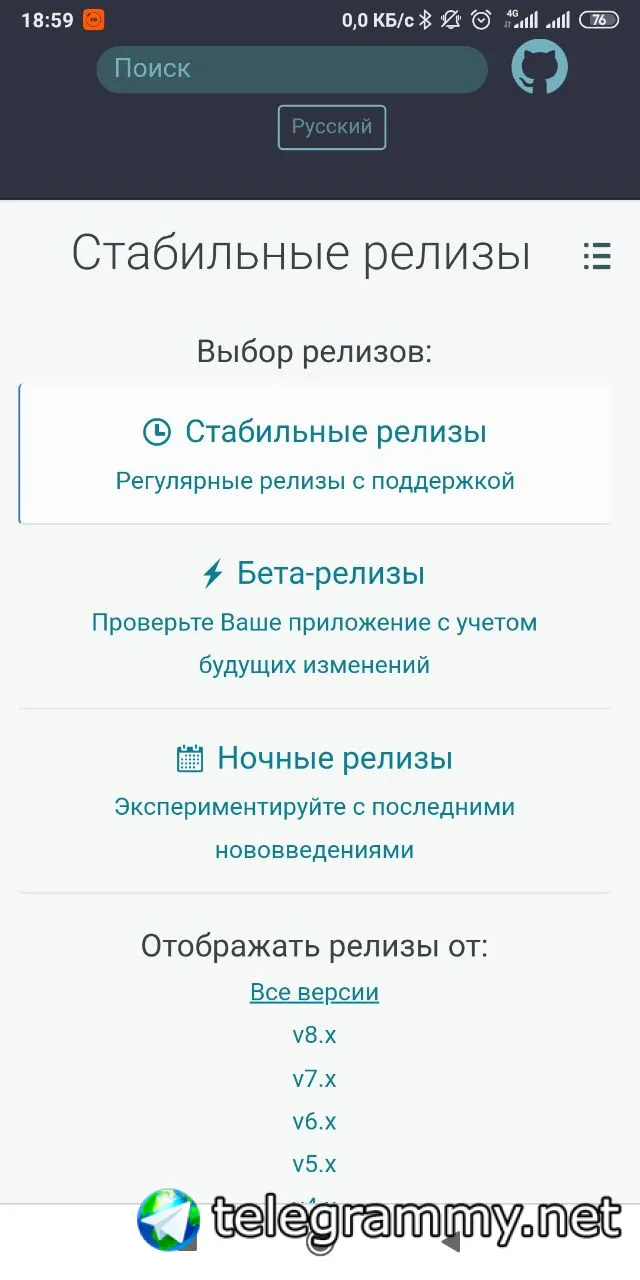Show releases from v8.x
The width and height of the screenshot is (640, 1280).
coord(314,1035)
